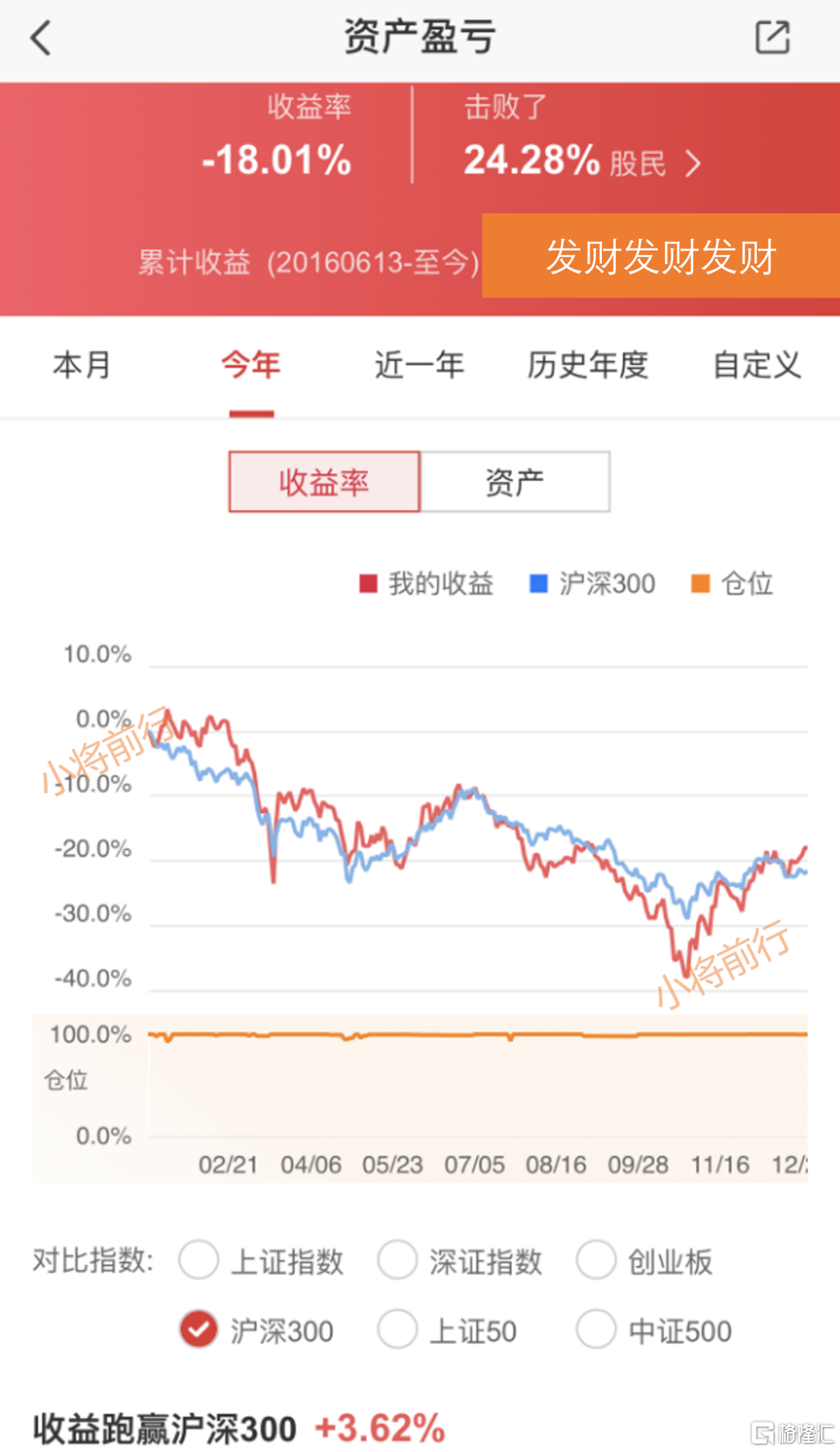
Task: Choose 上证50 as comparison index
Action: pyautogui.click(x=447, y=1330)
